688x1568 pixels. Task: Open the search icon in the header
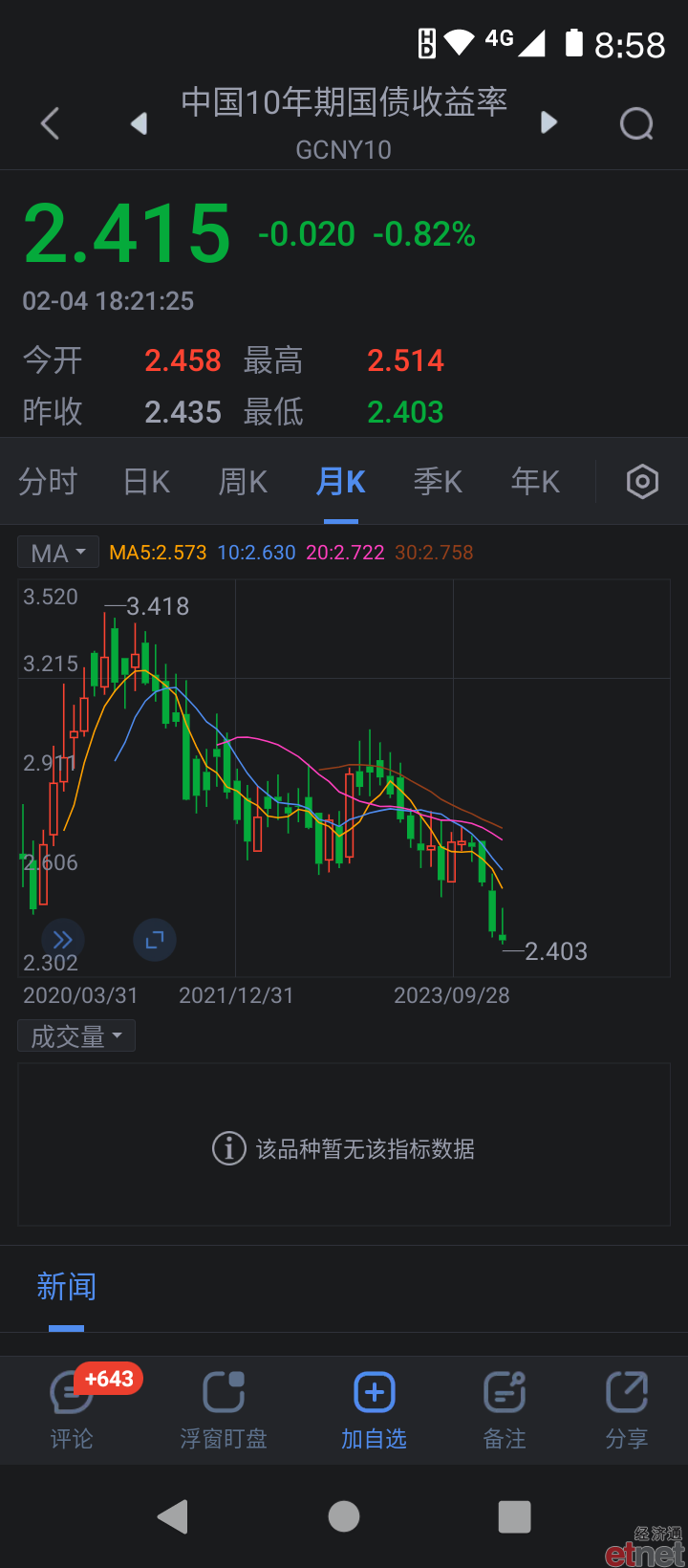point(636,123)
